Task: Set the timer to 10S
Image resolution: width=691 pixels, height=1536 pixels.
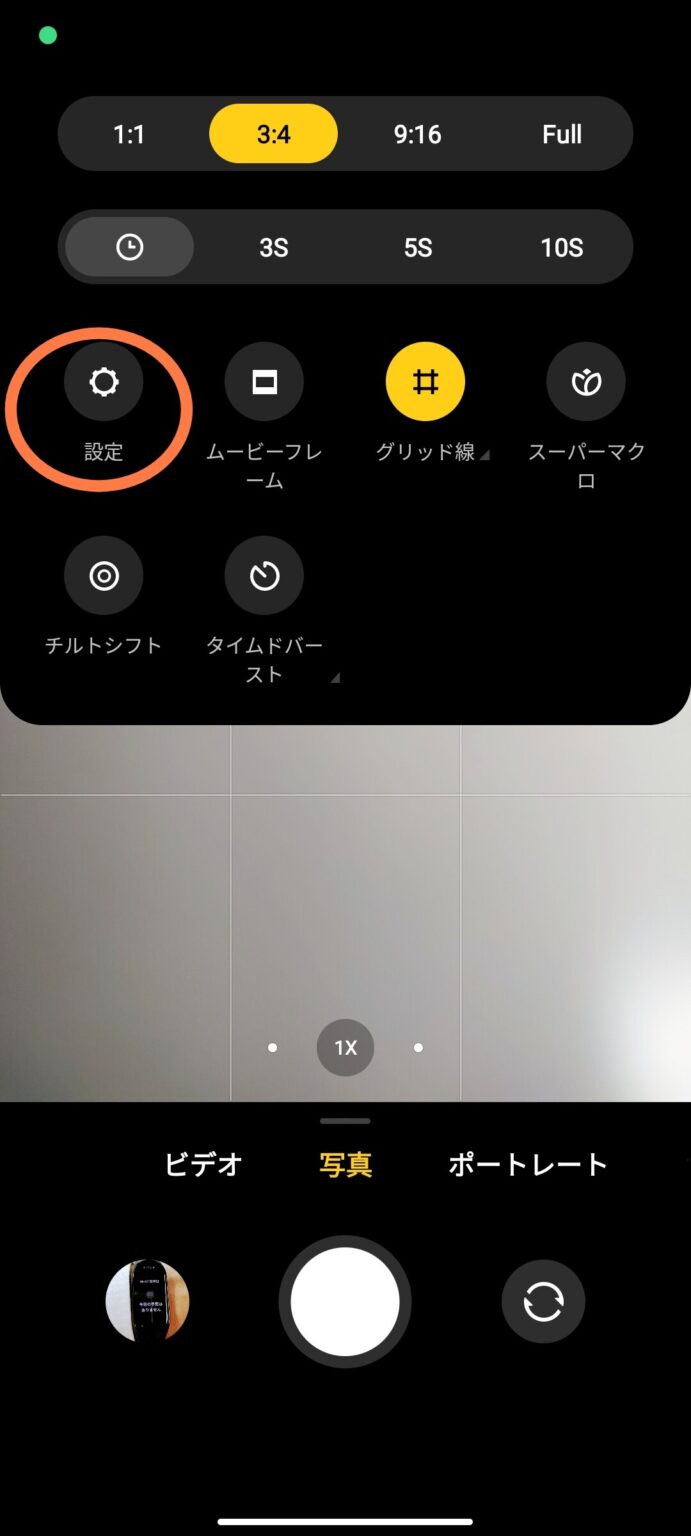Action: click(561, 247)
